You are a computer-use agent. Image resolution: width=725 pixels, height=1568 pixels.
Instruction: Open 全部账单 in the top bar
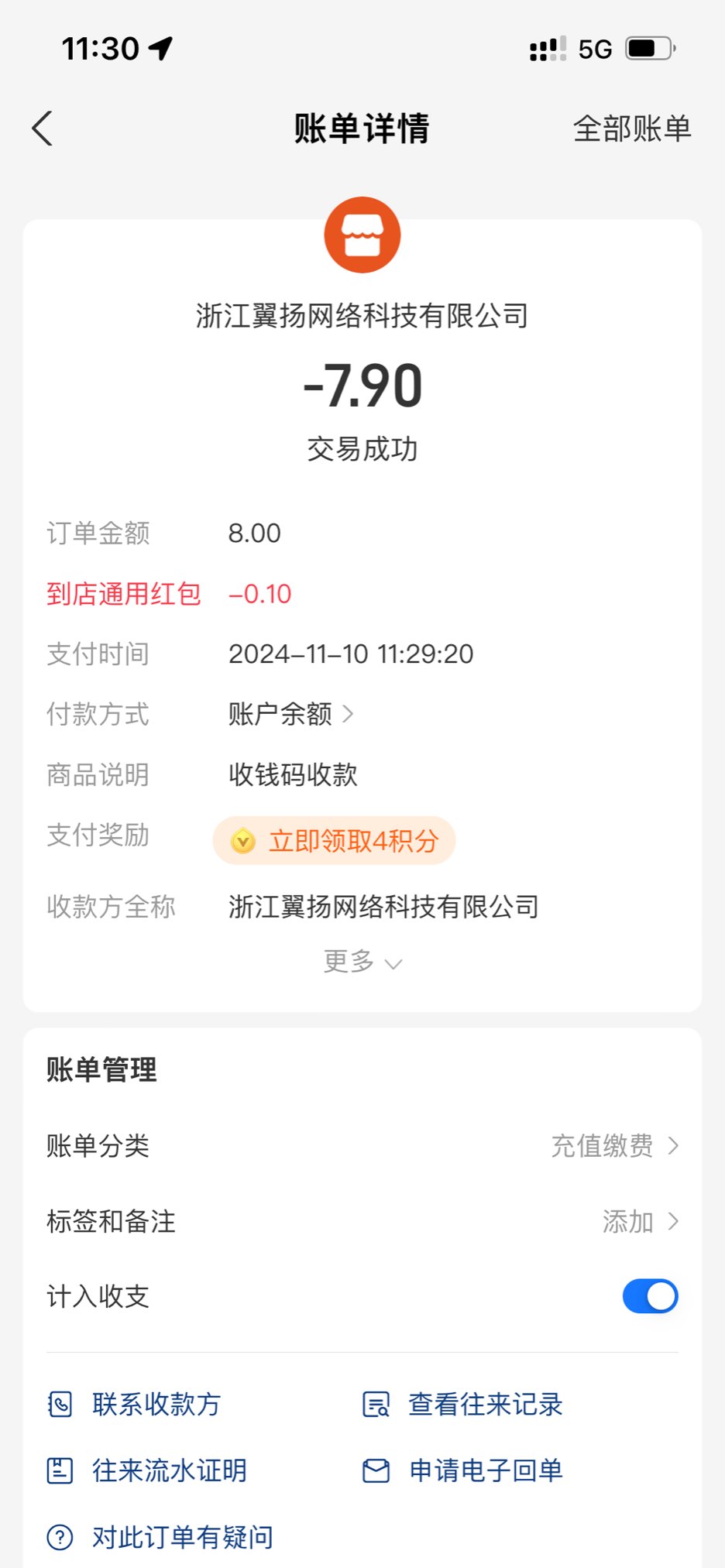631,129
